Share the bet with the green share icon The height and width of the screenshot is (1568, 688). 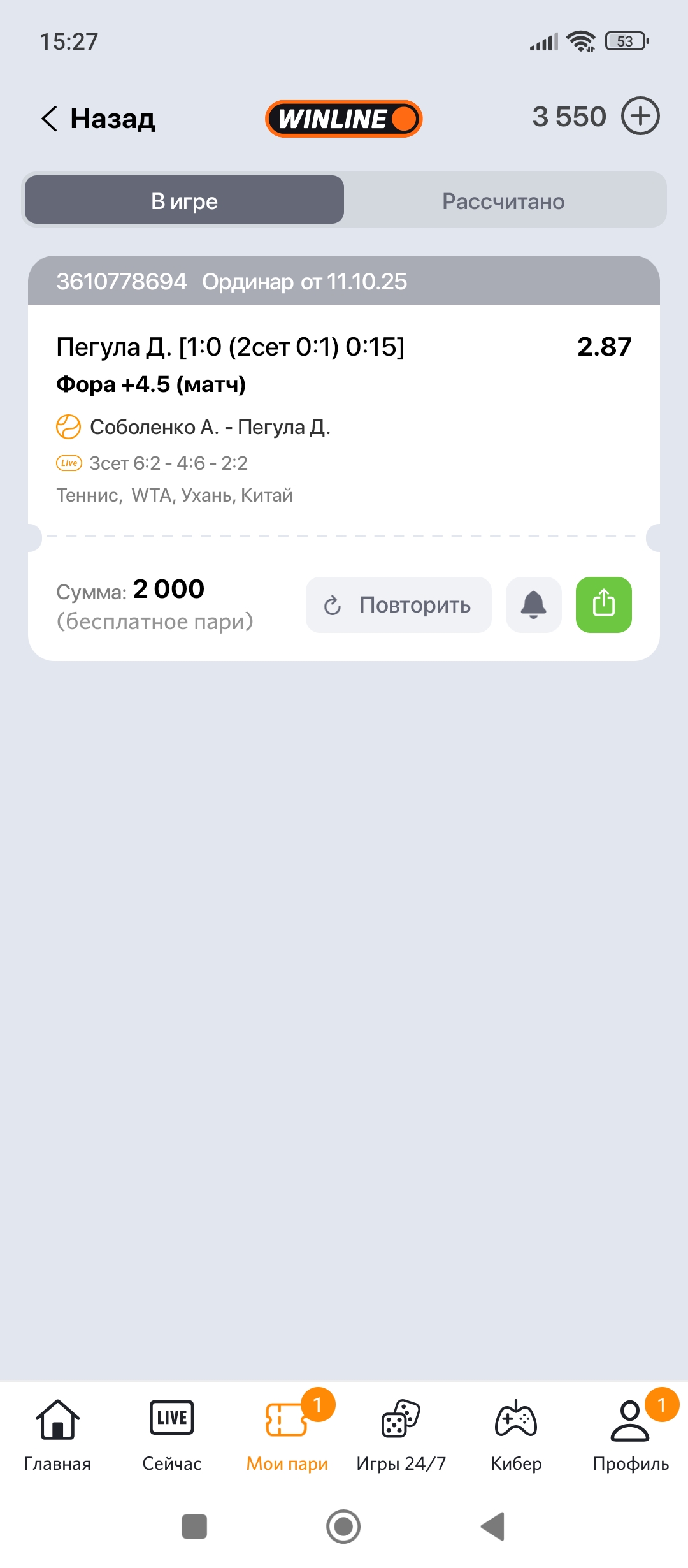click(603, 605)
